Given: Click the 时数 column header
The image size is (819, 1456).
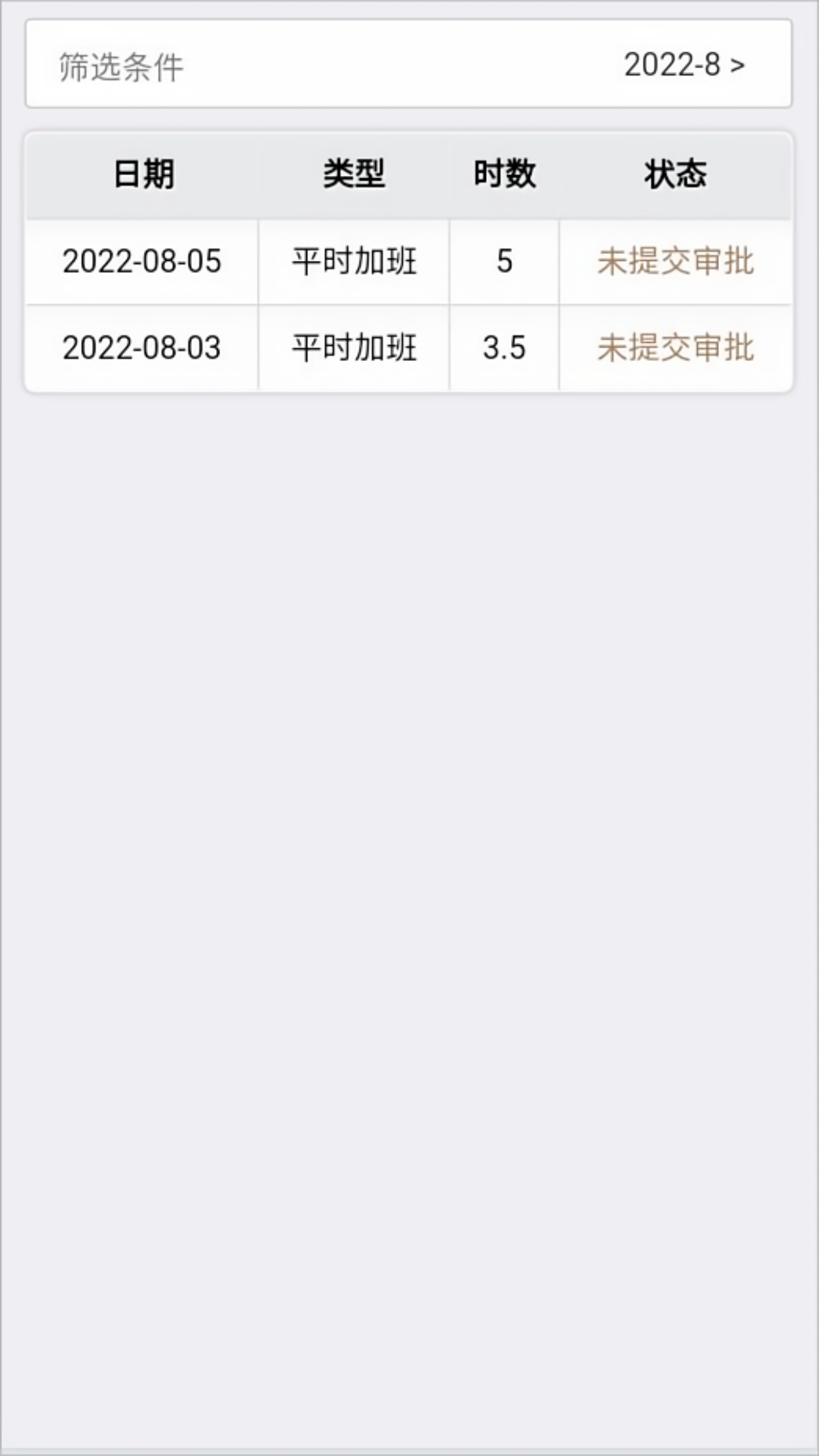Looking at the screenshot, I should [504, 174].
